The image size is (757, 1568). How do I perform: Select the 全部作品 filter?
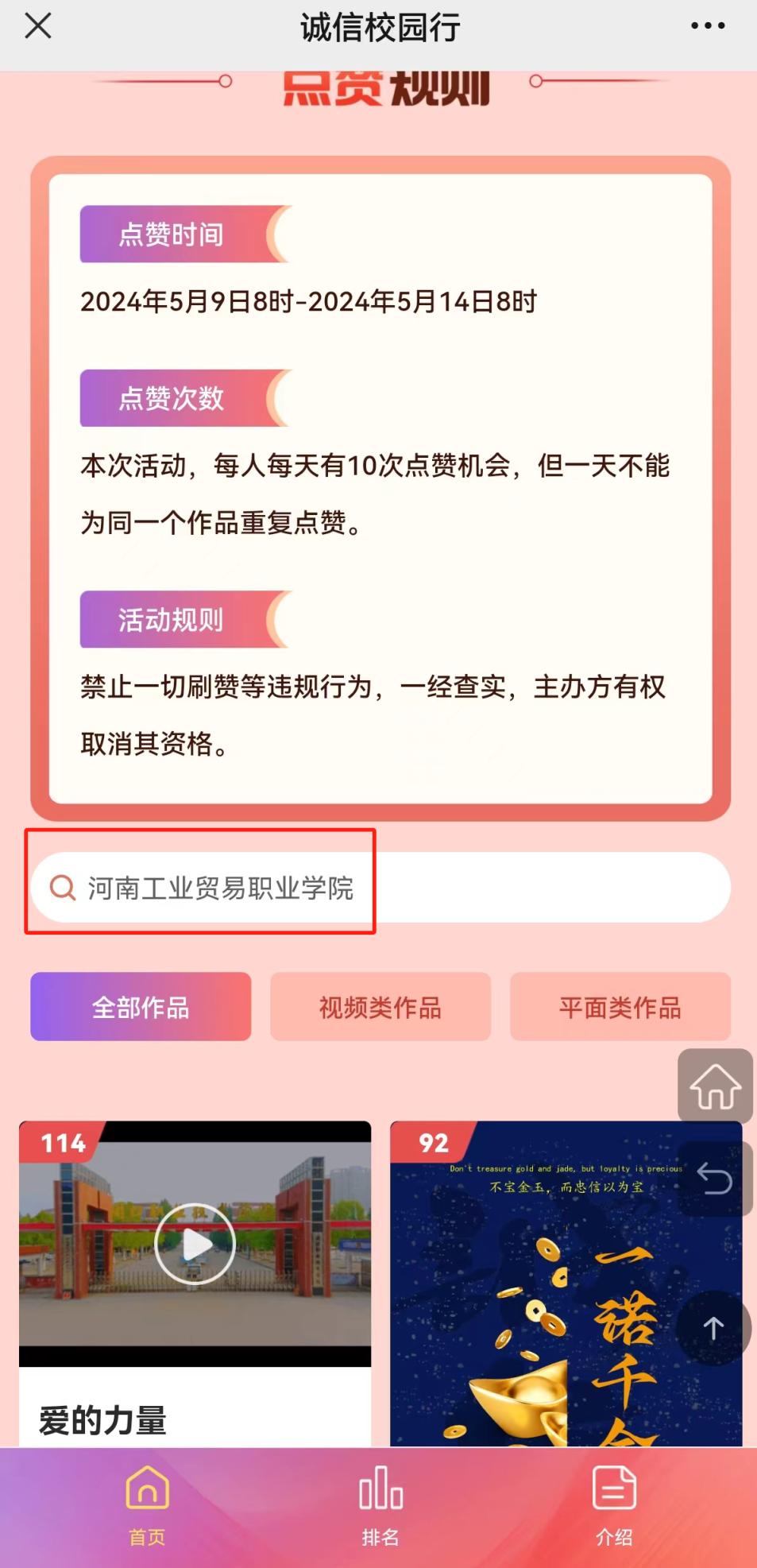coord(141,1007)
